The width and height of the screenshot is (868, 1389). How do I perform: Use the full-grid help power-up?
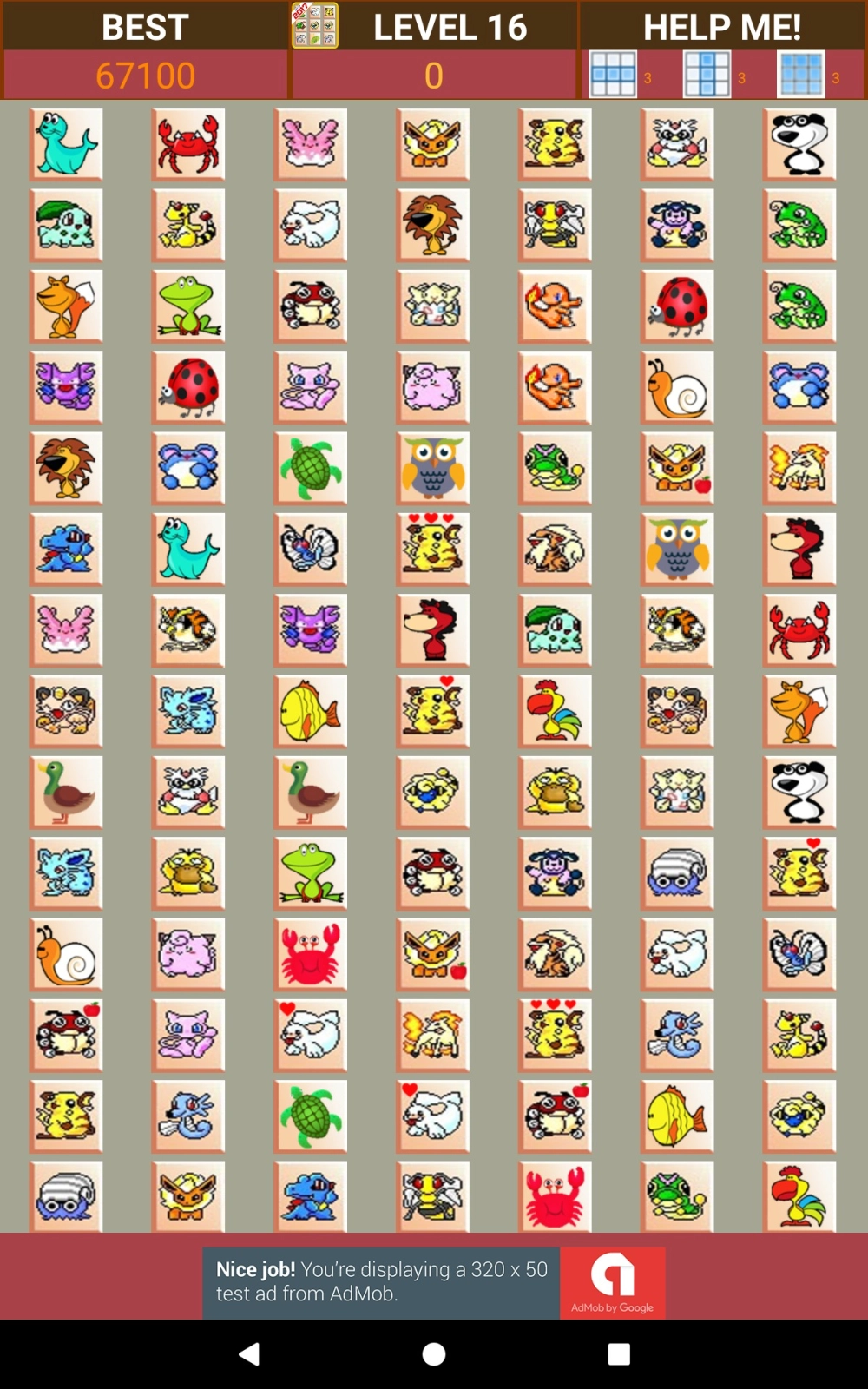pyautogui.click(x=800, y=75)
